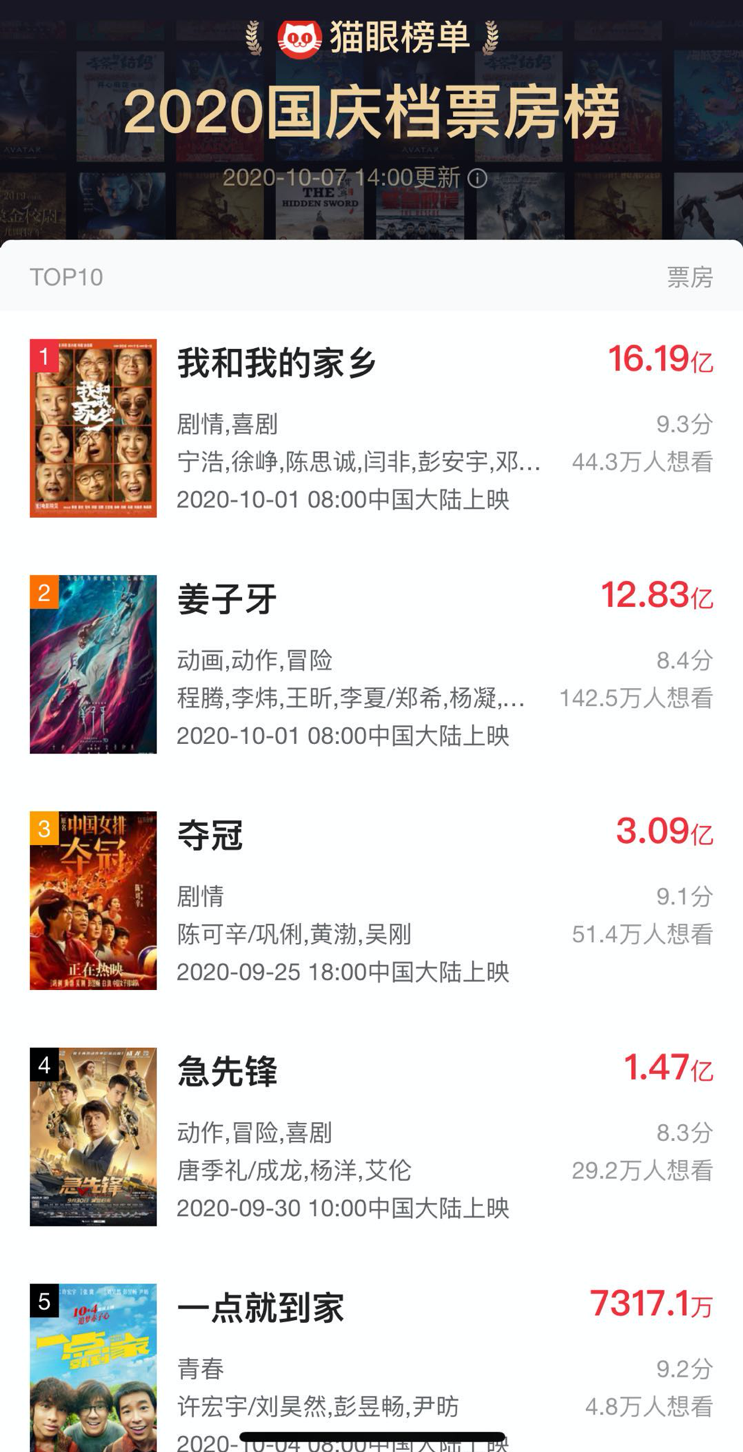Click the 急先锋 poster
This screenshot has width=743, height=1452.
tap(93, 1136)
